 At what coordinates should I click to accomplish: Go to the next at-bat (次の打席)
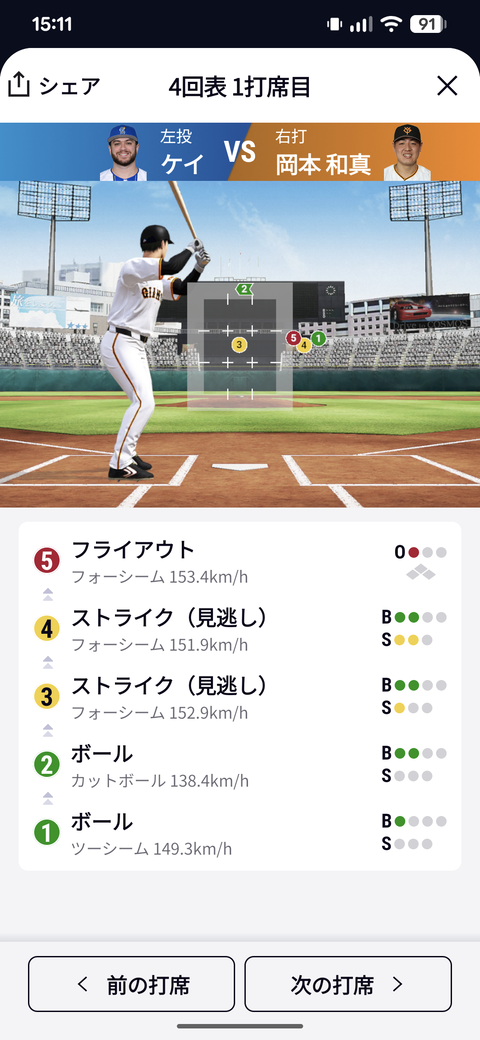pos(348,984)
